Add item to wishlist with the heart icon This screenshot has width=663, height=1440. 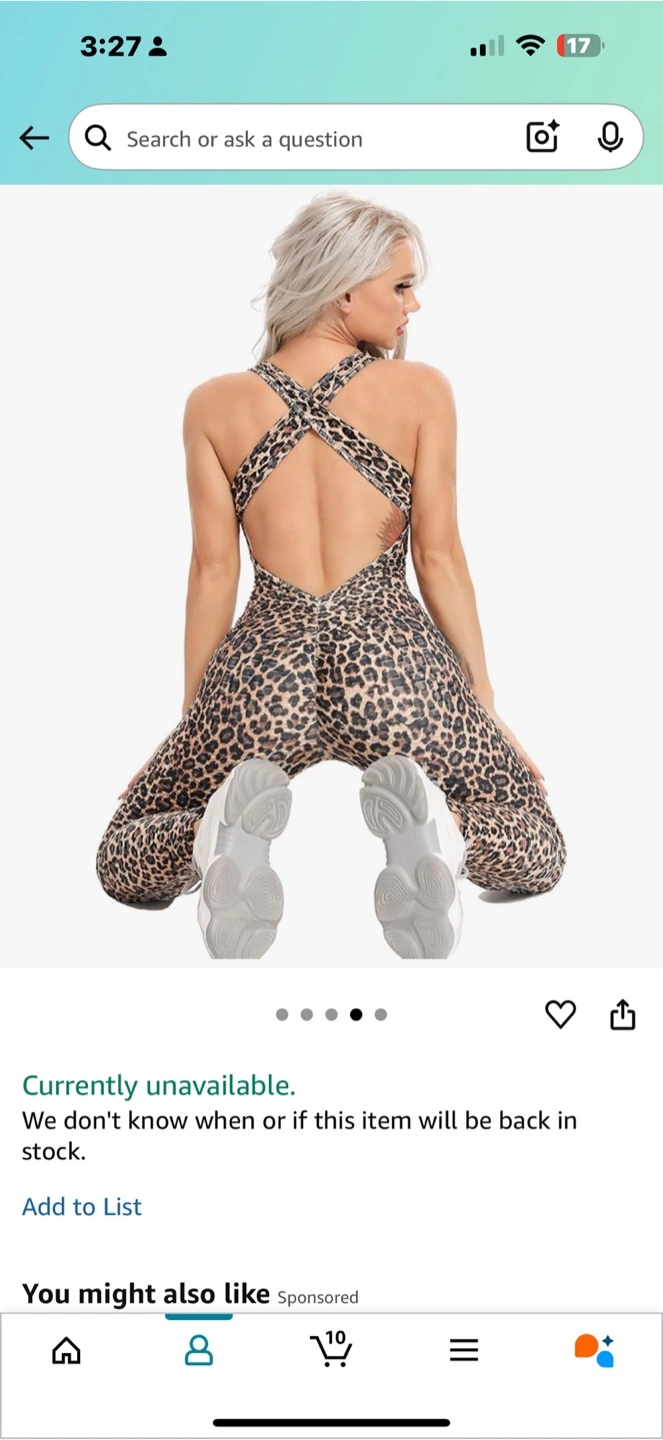click(560, 1014)
